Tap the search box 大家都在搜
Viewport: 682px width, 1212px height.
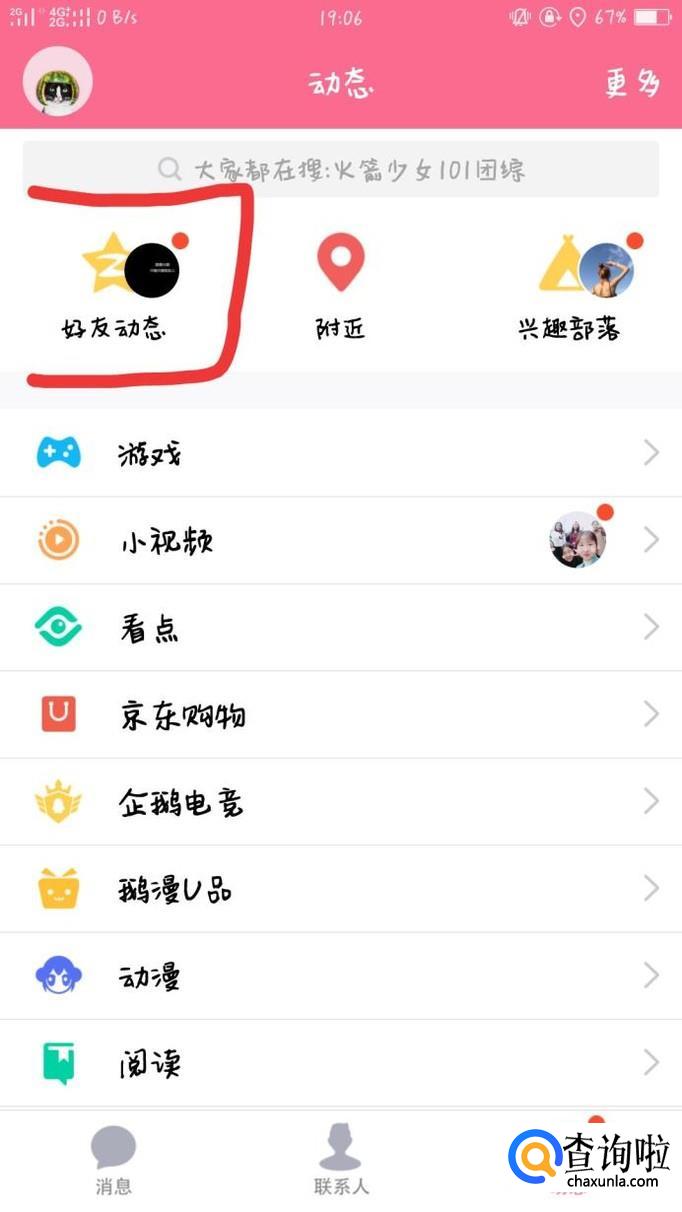341,169
